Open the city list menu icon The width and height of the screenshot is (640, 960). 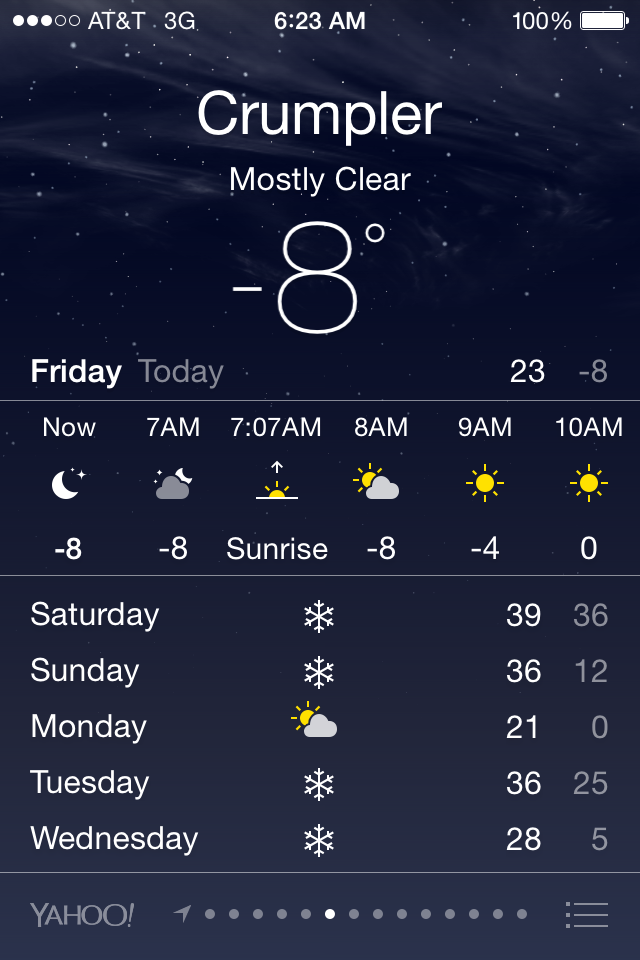pyautogui.click(x=586, y=914)
